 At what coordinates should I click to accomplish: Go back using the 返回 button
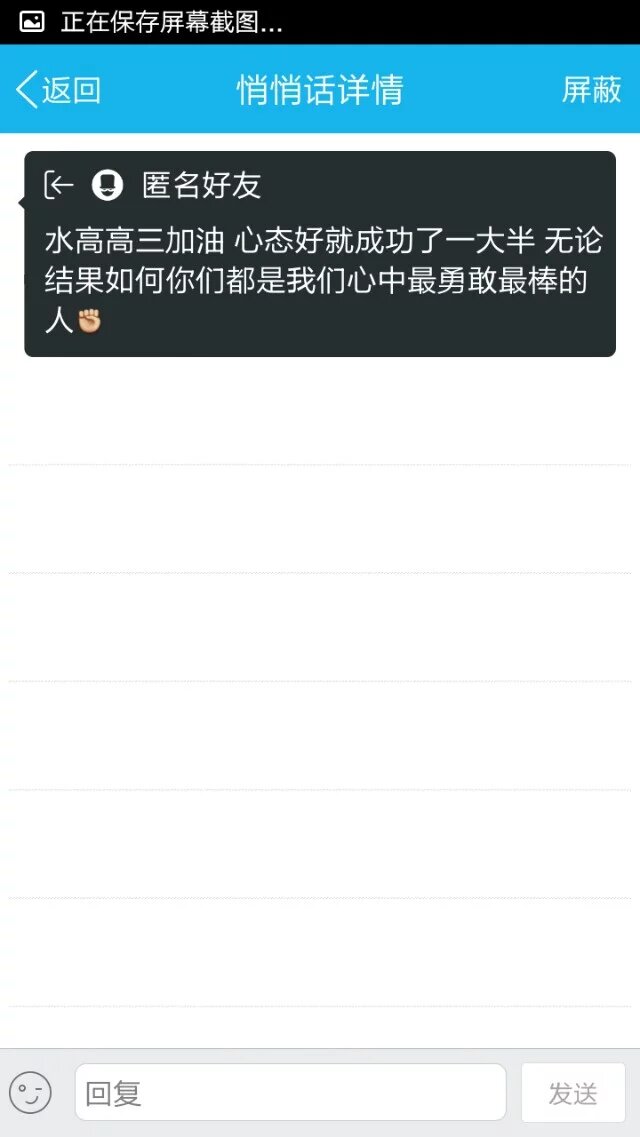tap(59, 90)
